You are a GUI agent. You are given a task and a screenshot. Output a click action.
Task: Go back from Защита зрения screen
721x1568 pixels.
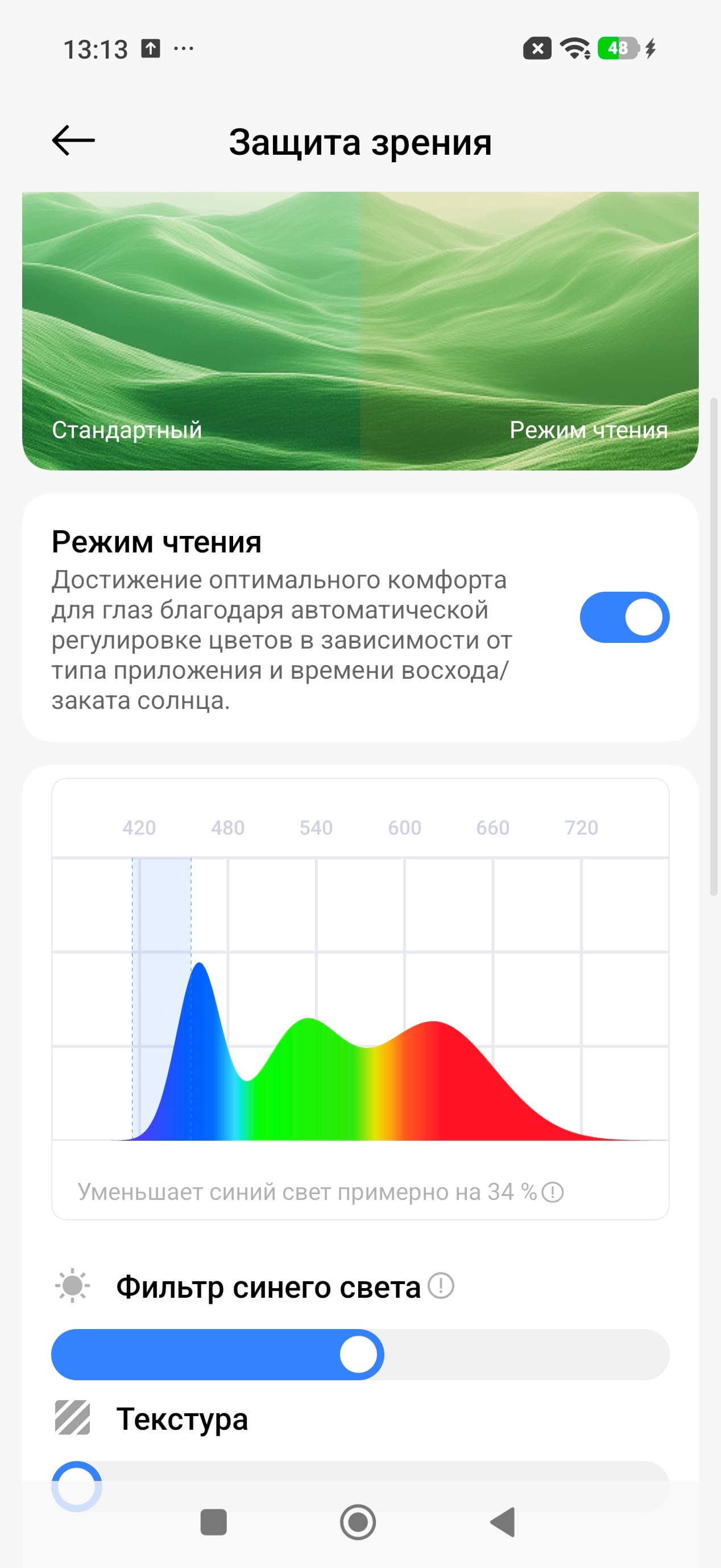[73, 141]
